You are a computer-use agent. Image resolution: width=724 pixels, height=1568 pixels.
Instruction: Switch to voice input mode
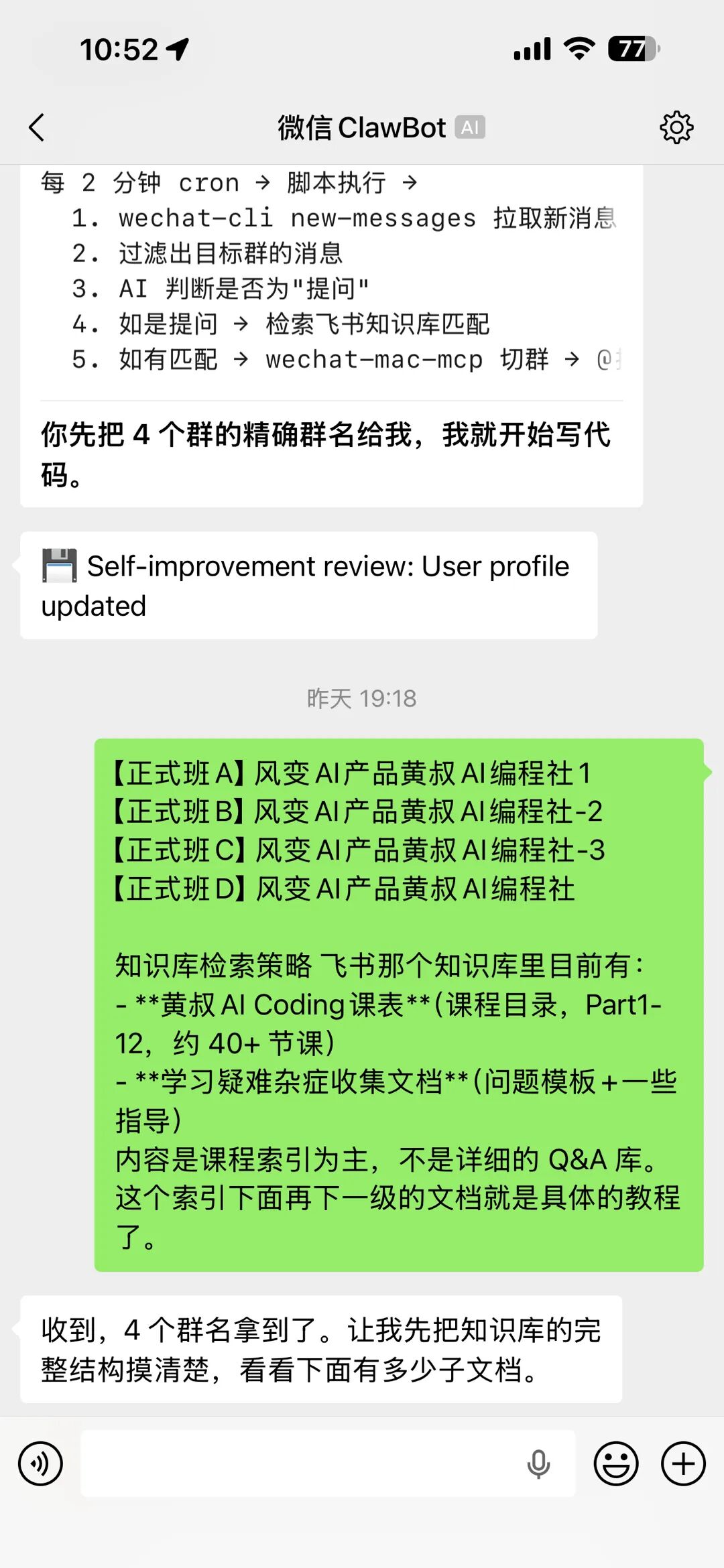point(41,1463)
